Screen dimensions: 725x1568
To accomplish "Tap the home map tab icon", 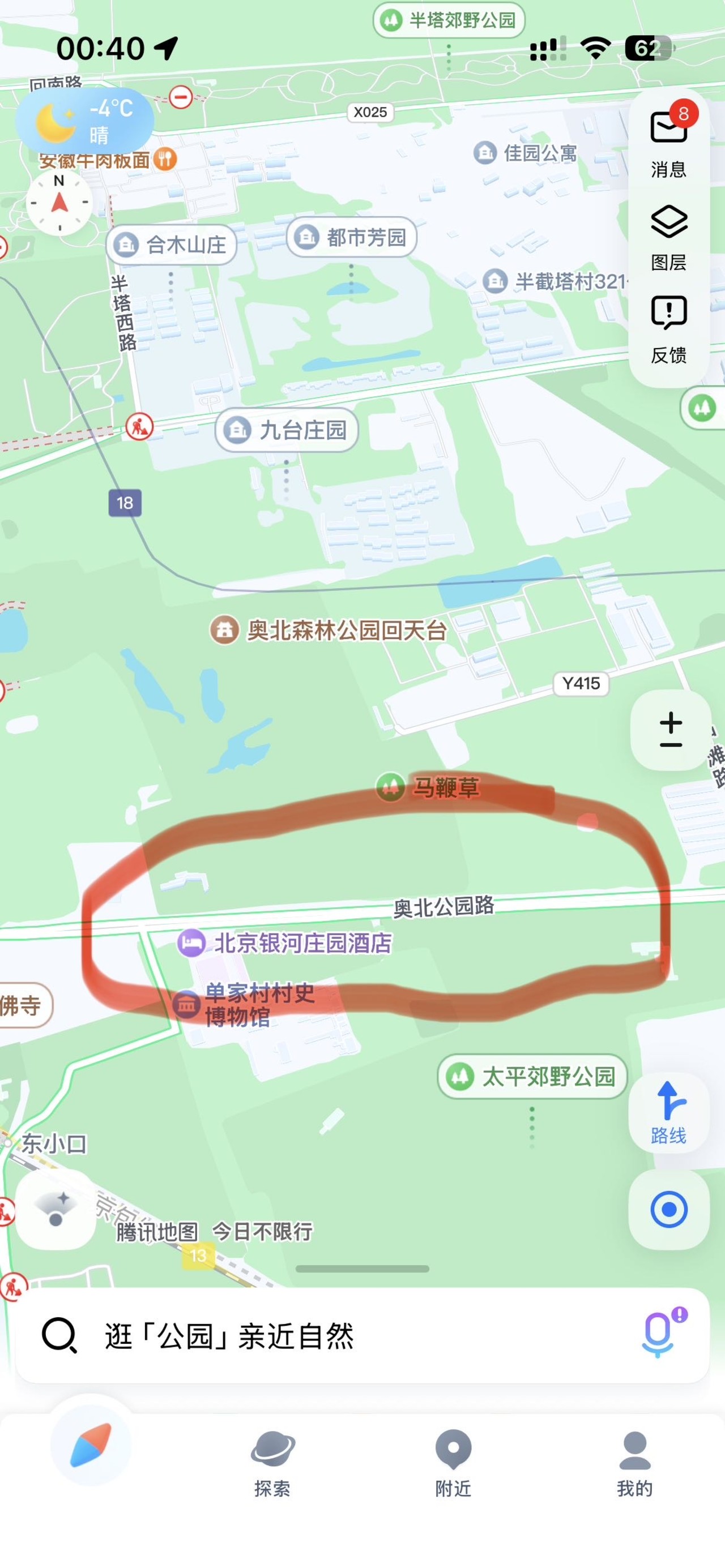I will [x=91, y=1445].
